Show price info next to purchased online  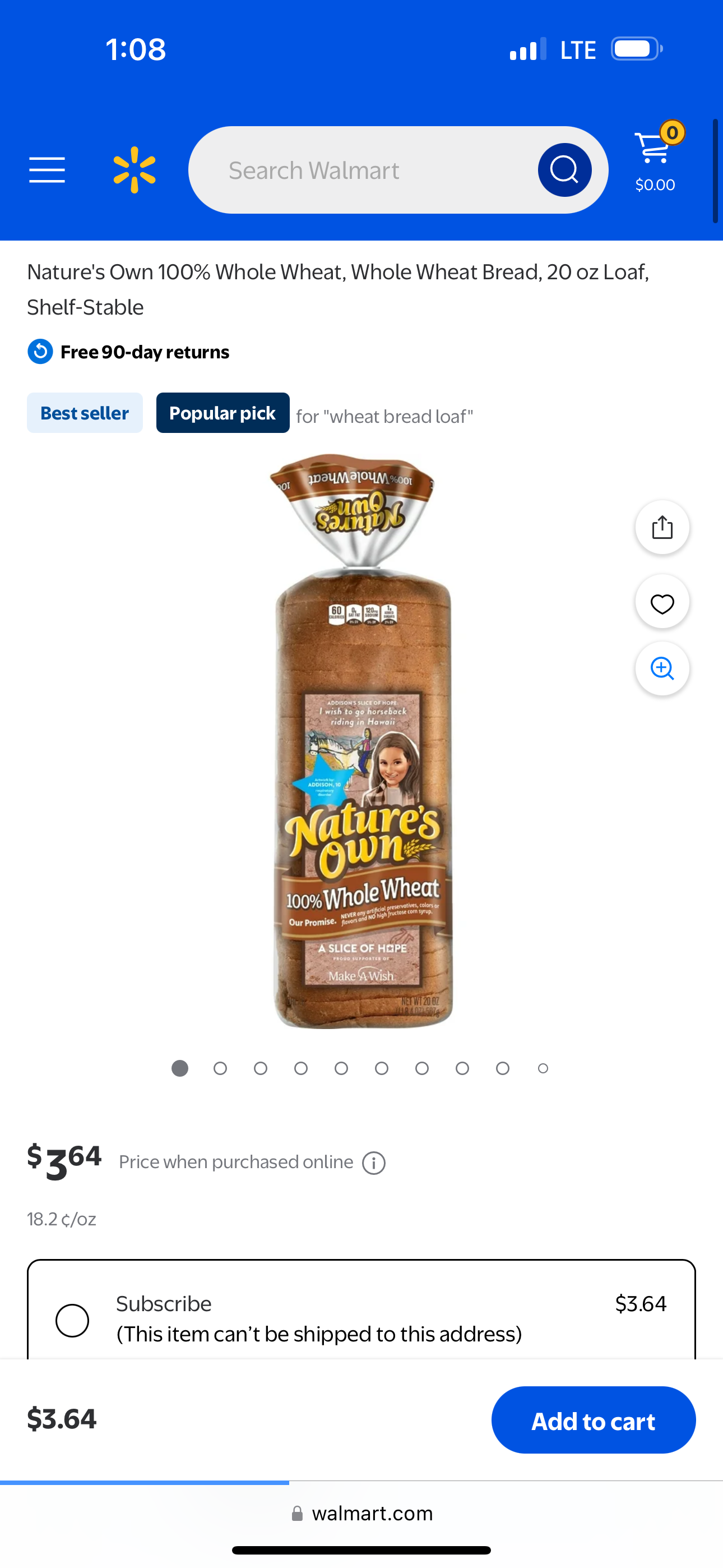[374, 1163]
